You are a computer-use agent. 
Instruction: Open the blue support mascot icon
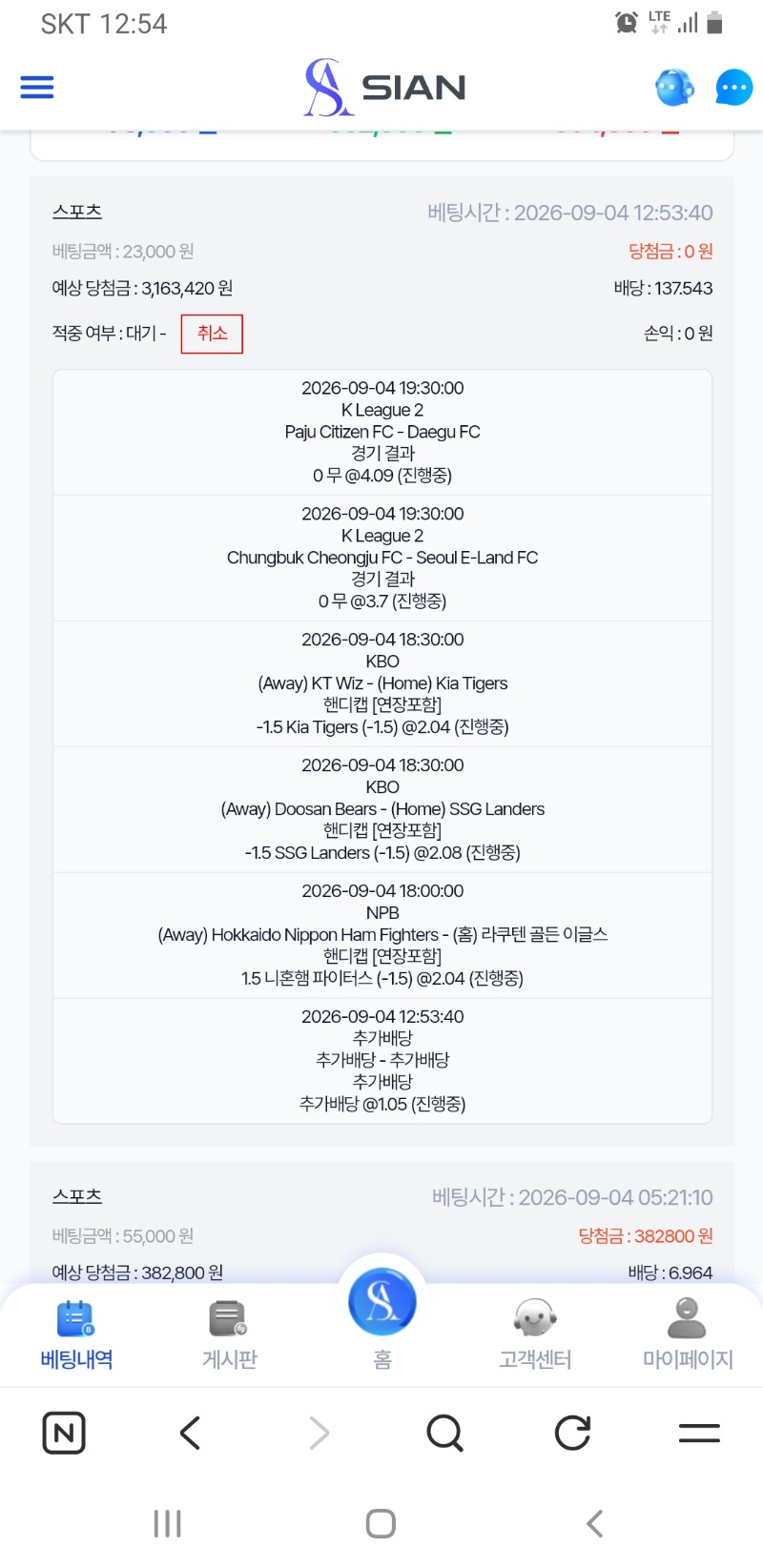[x=674, y=88]
